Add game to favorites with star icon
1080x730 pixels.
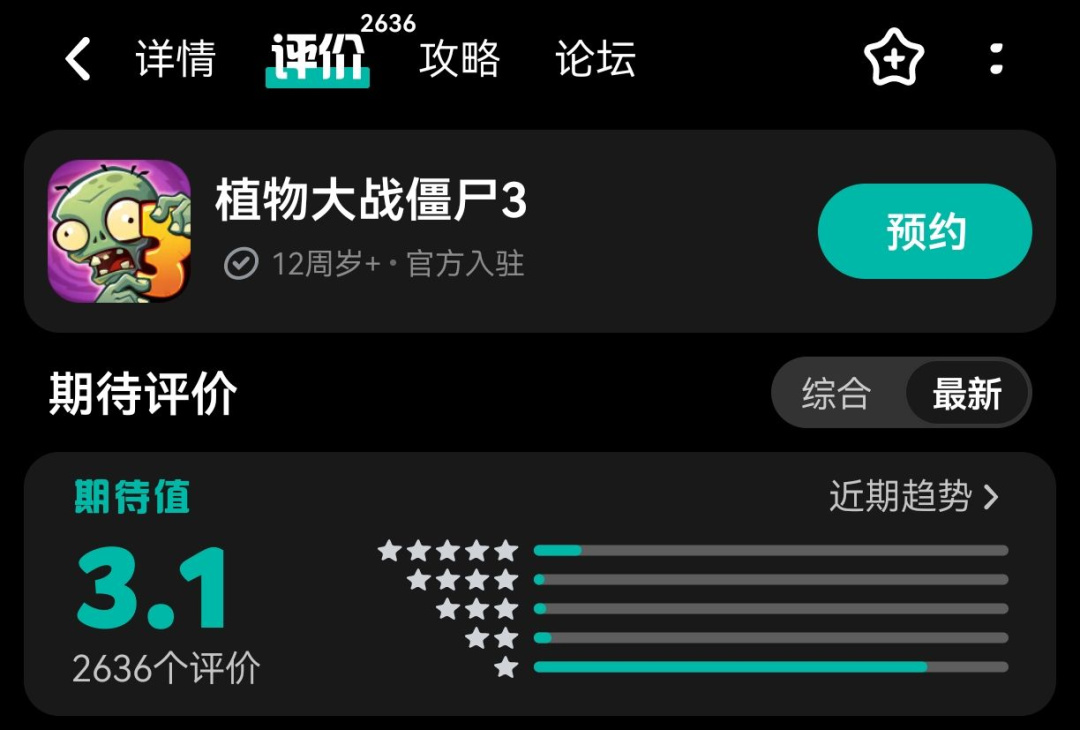click(x=893, y=60)
